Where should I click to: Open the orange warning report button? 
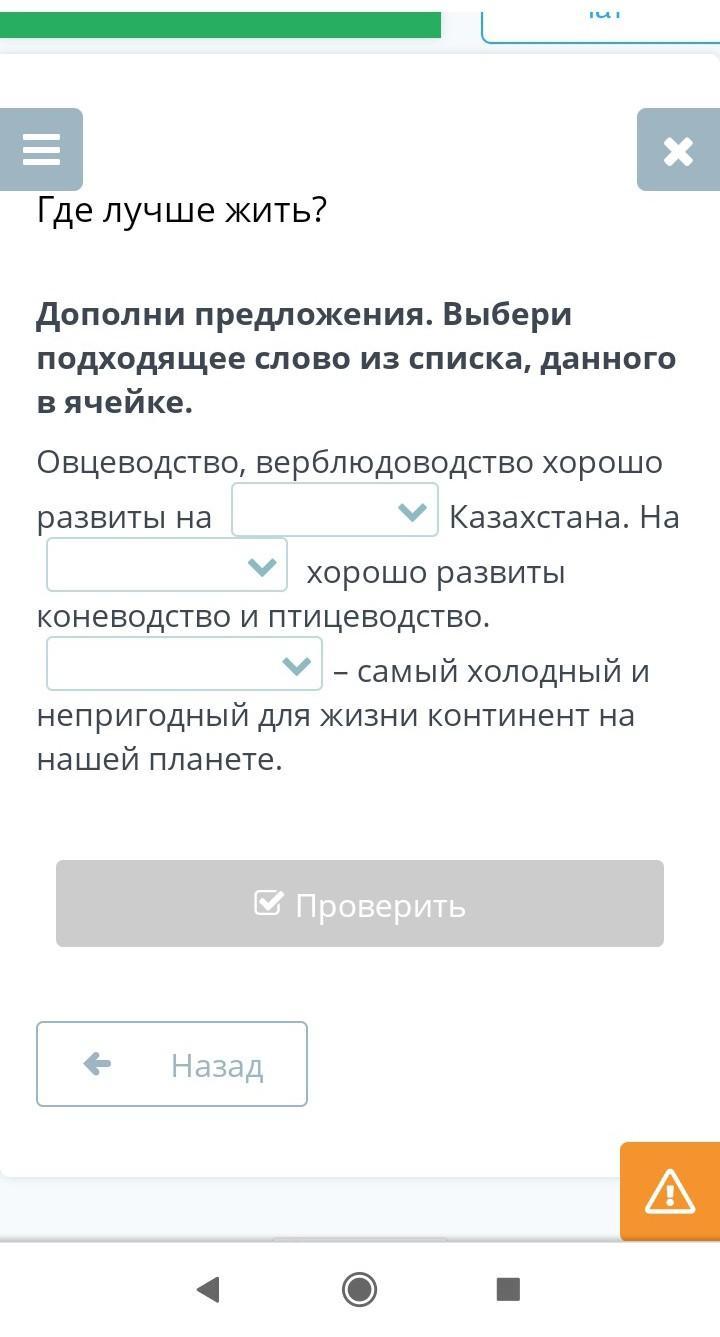(670, 1191)
